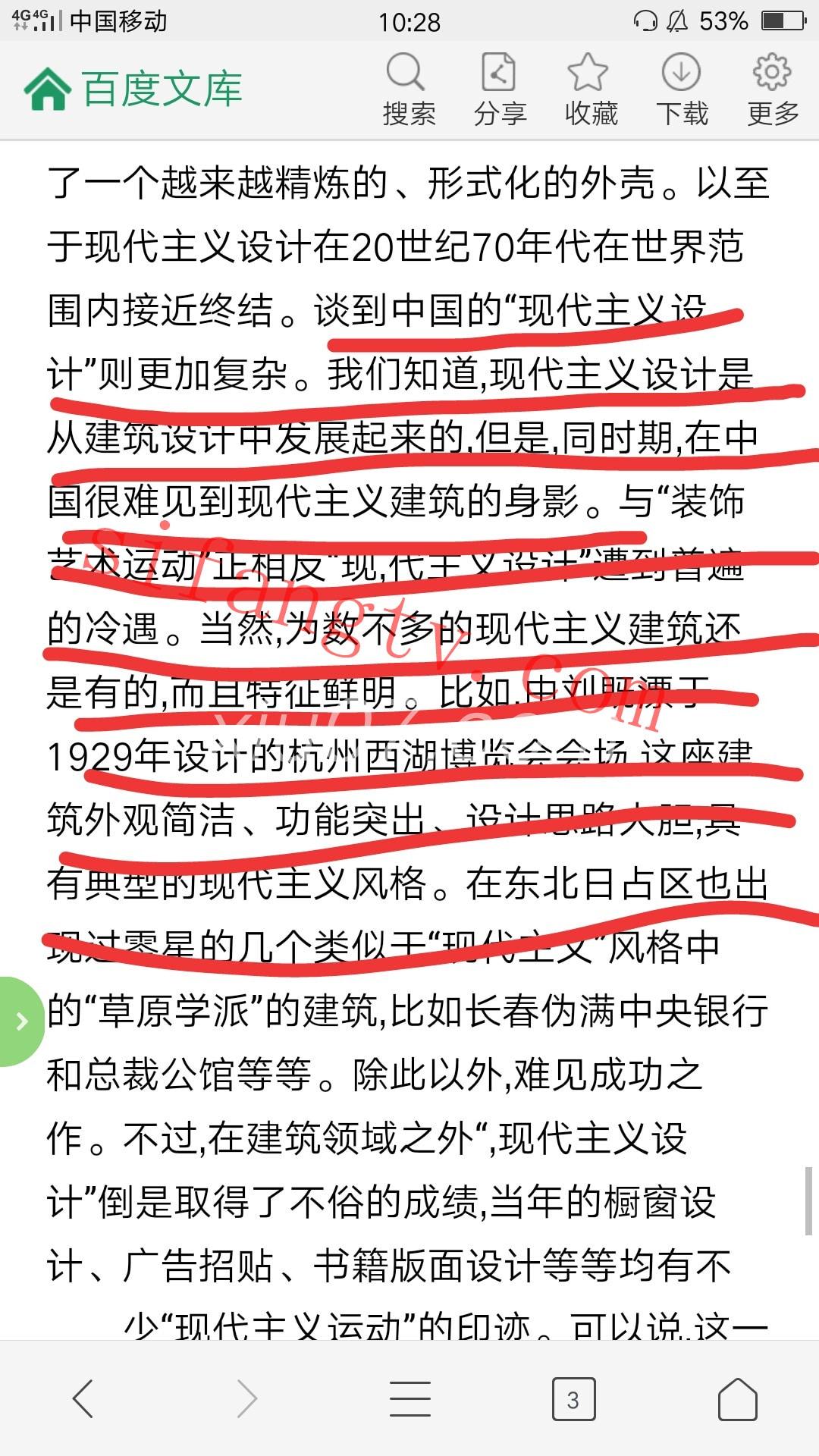Tap the 搜索 search icon
Image resolution: width=819 pixels, height=1456 pixels.
point(408,89)
